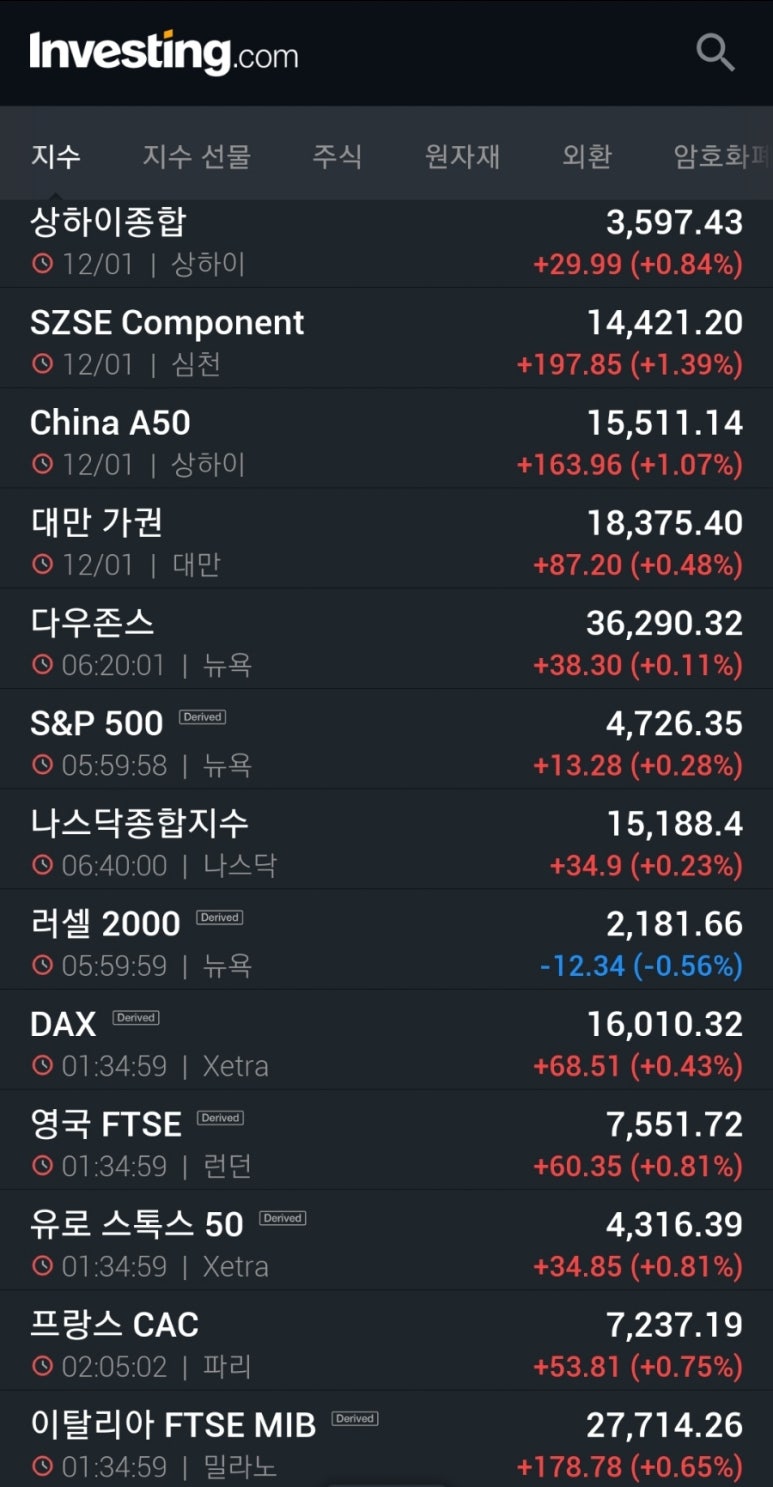Open the 이탈리아 FTSE MIB row
The height and width of the screenshot is (1487, 773).
pyautogui.click(x=386, y=1439)
